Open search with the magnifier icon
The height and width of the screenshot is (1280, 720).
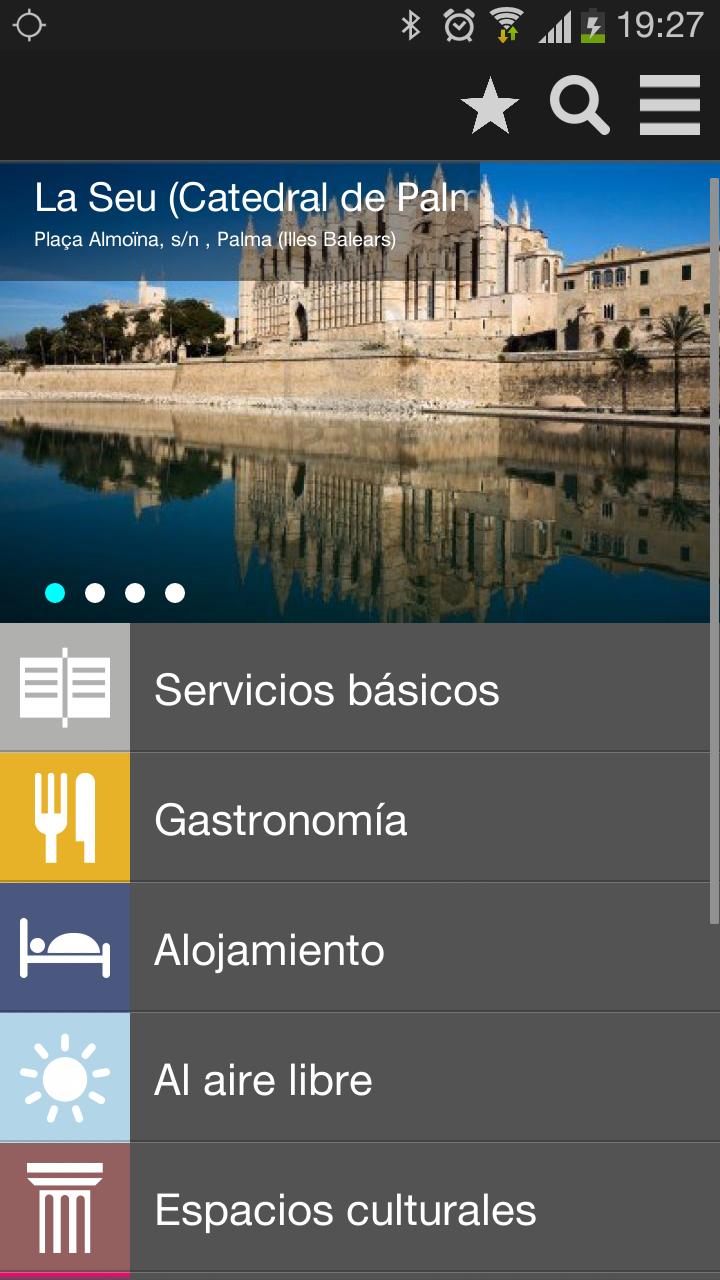[579, 104]
